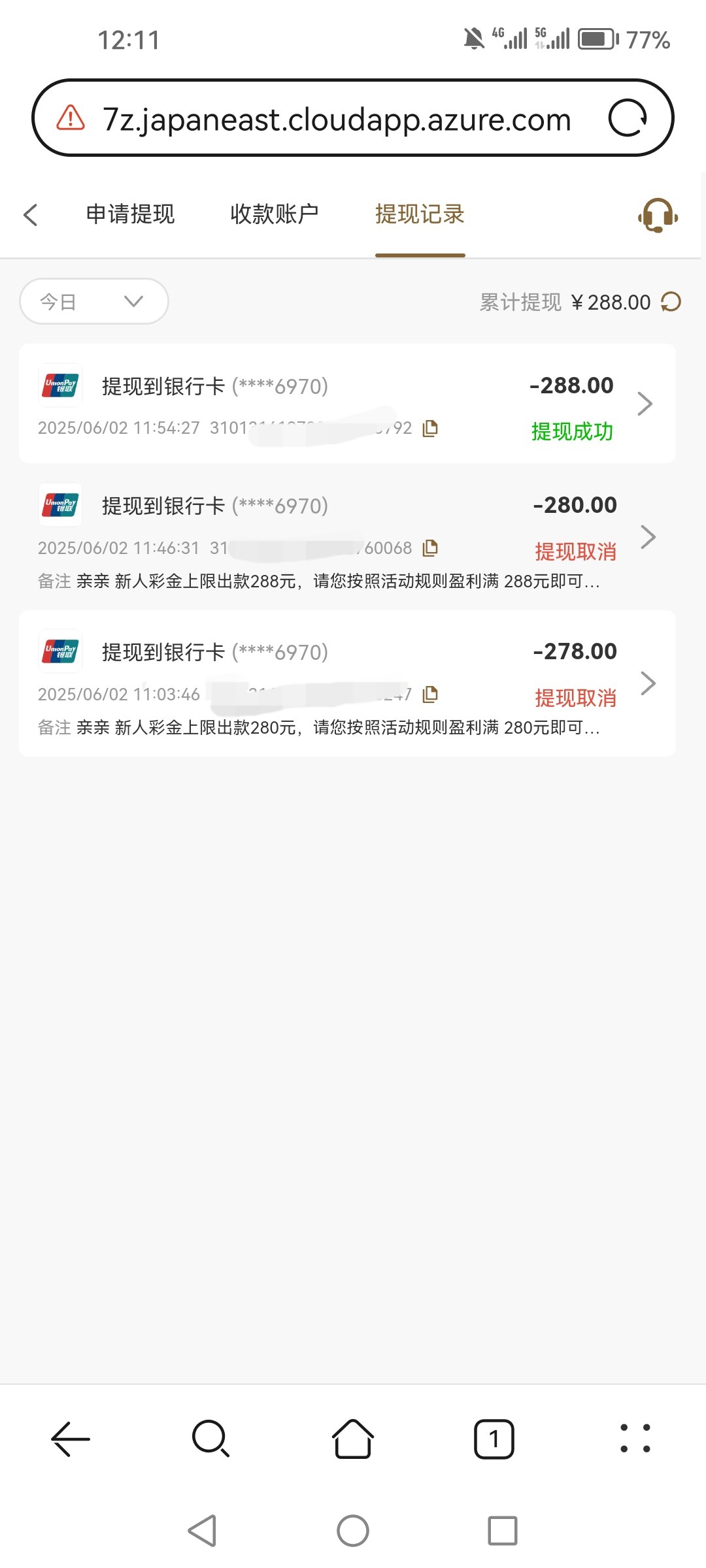Screen dimensions: 706x1568
Task: Tap the browser address bar
Action: pyautogui.click(x=336, y=120)
